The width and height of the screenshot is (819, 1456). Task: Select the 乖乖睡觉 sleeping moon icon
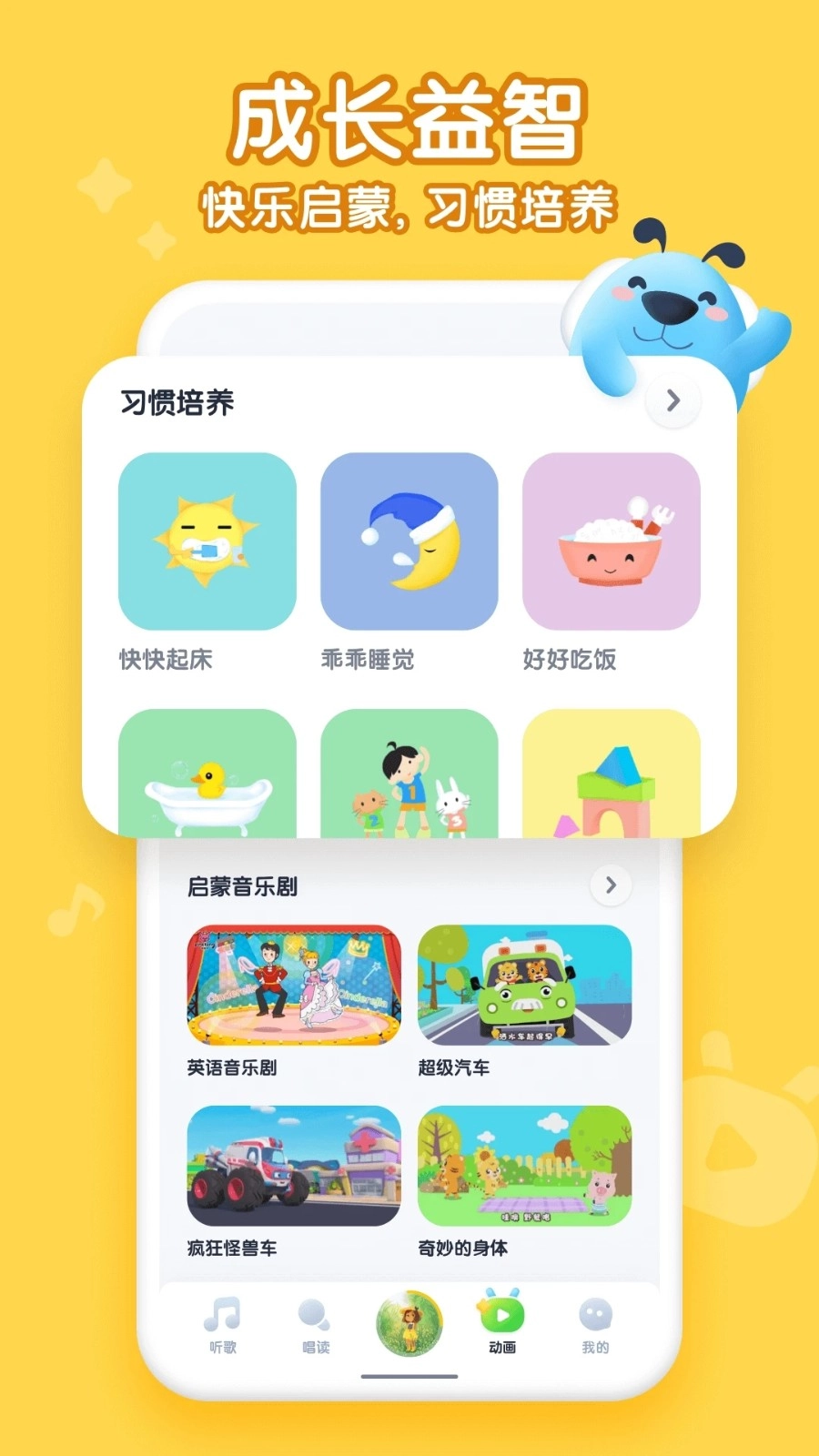[409, 543]
